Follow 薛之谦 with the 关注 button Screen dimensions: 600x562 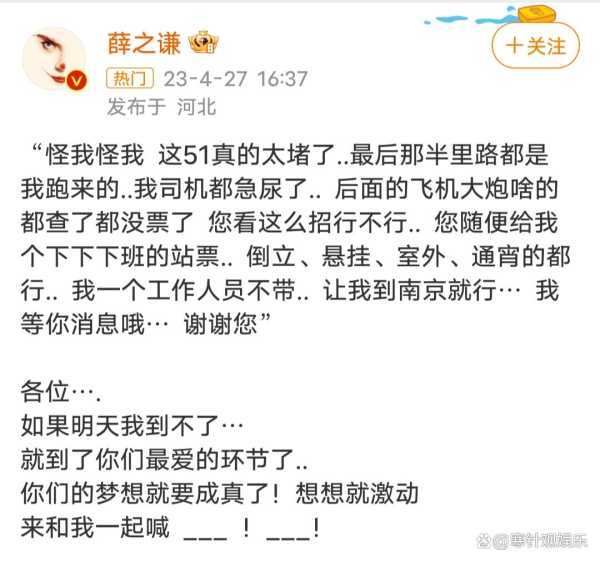(536, 46)
